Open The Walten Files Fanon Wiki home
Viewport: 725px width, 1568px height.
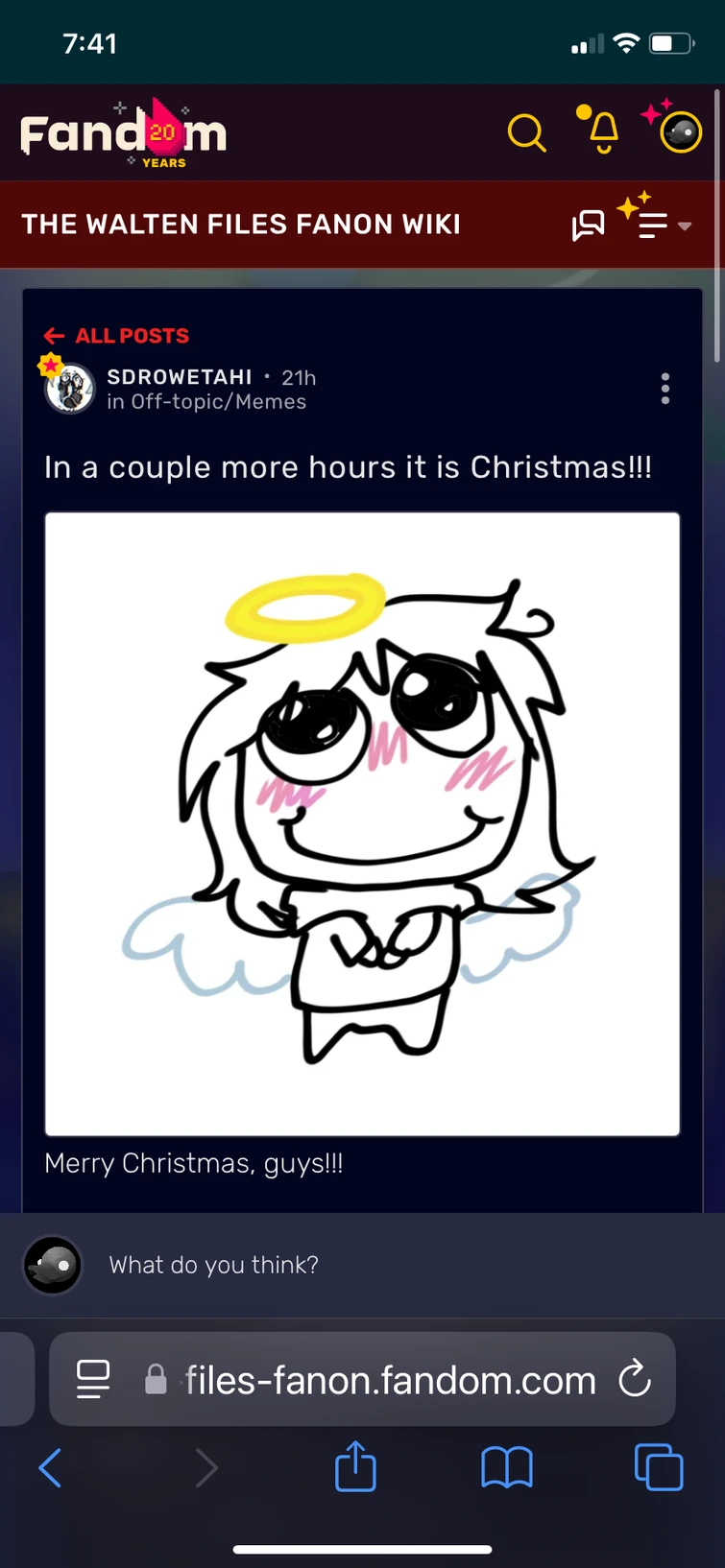[x=241, y=225]
